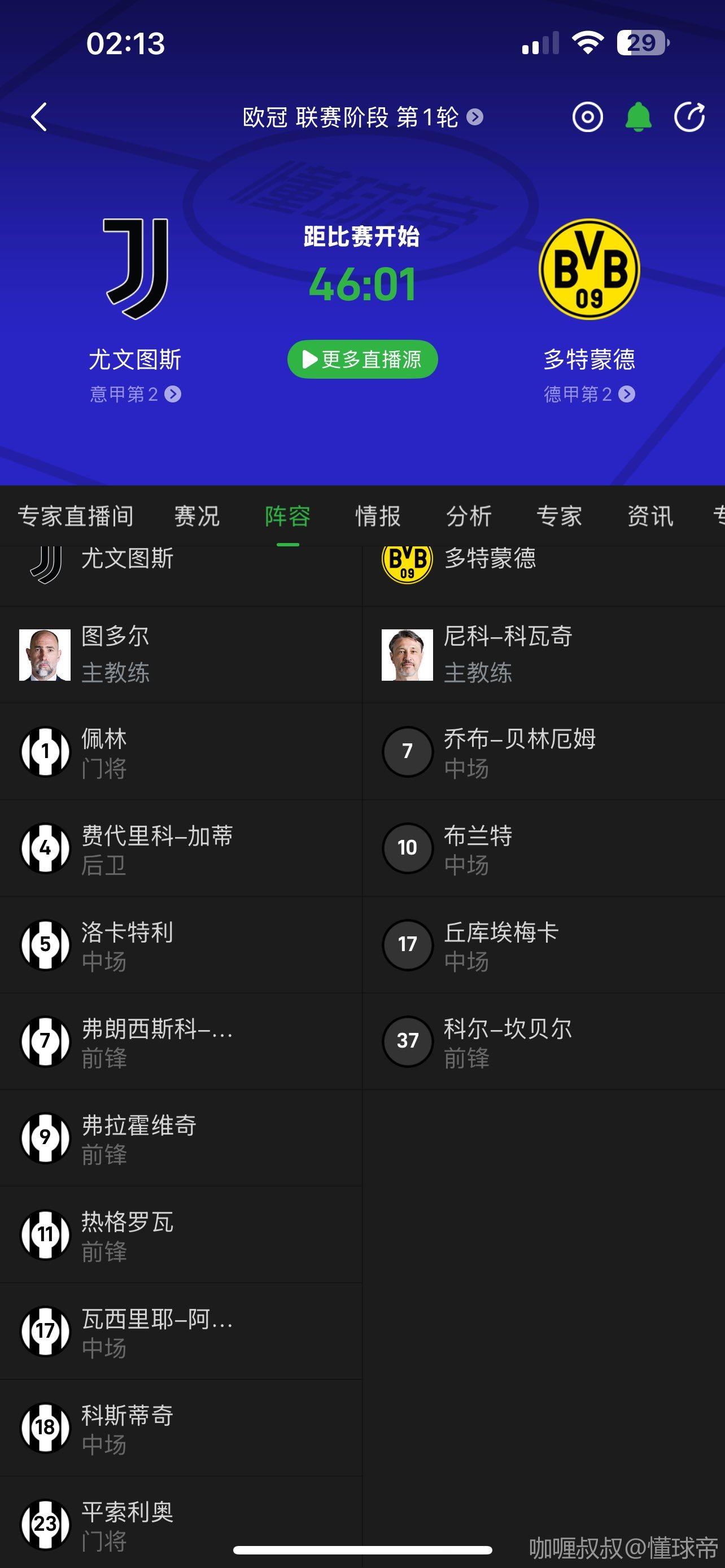The height and width of the screenshot is (1568, 725).
Task: Open 欧冠 联赛阶段 第1轮 round link
Action: click(362, 117)
